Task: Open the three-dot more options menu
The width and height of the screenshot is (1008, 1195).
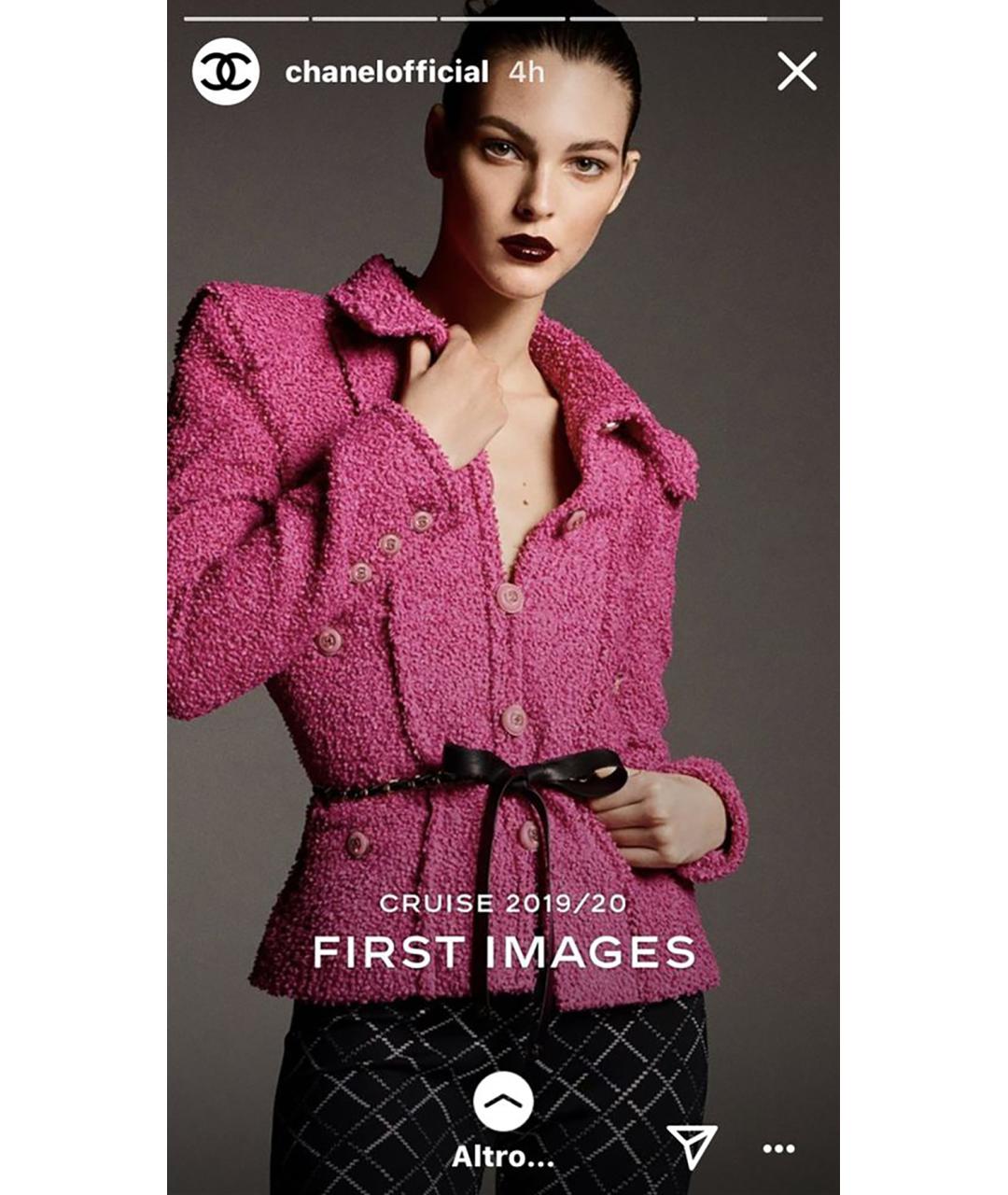Action: tap(779, 1148)
